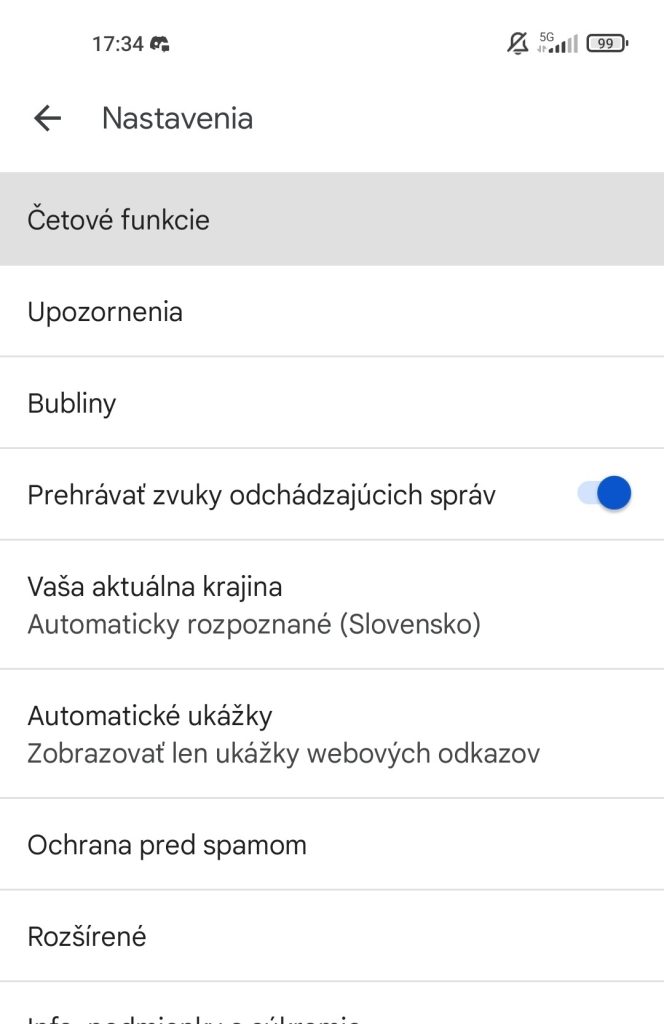The image size is (664, 1024).
Task: Open Automatické ukážky options
Action: coord(330,734)
